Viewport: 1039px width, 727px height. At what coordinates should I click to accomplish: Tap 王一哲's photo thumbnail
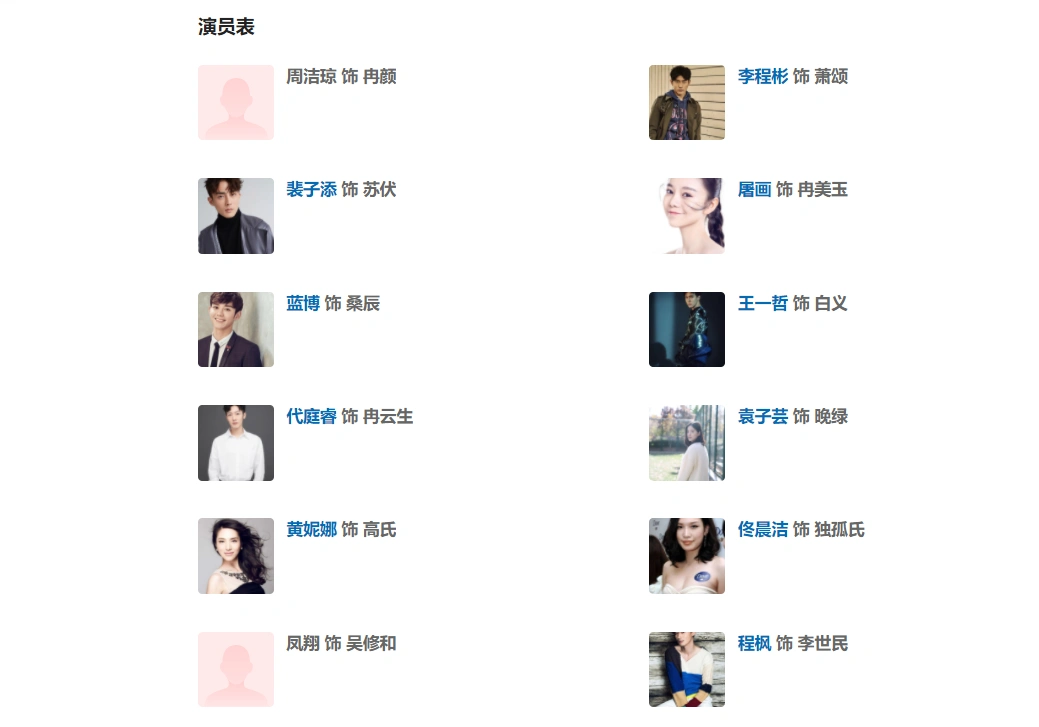(x=686, y=330)
